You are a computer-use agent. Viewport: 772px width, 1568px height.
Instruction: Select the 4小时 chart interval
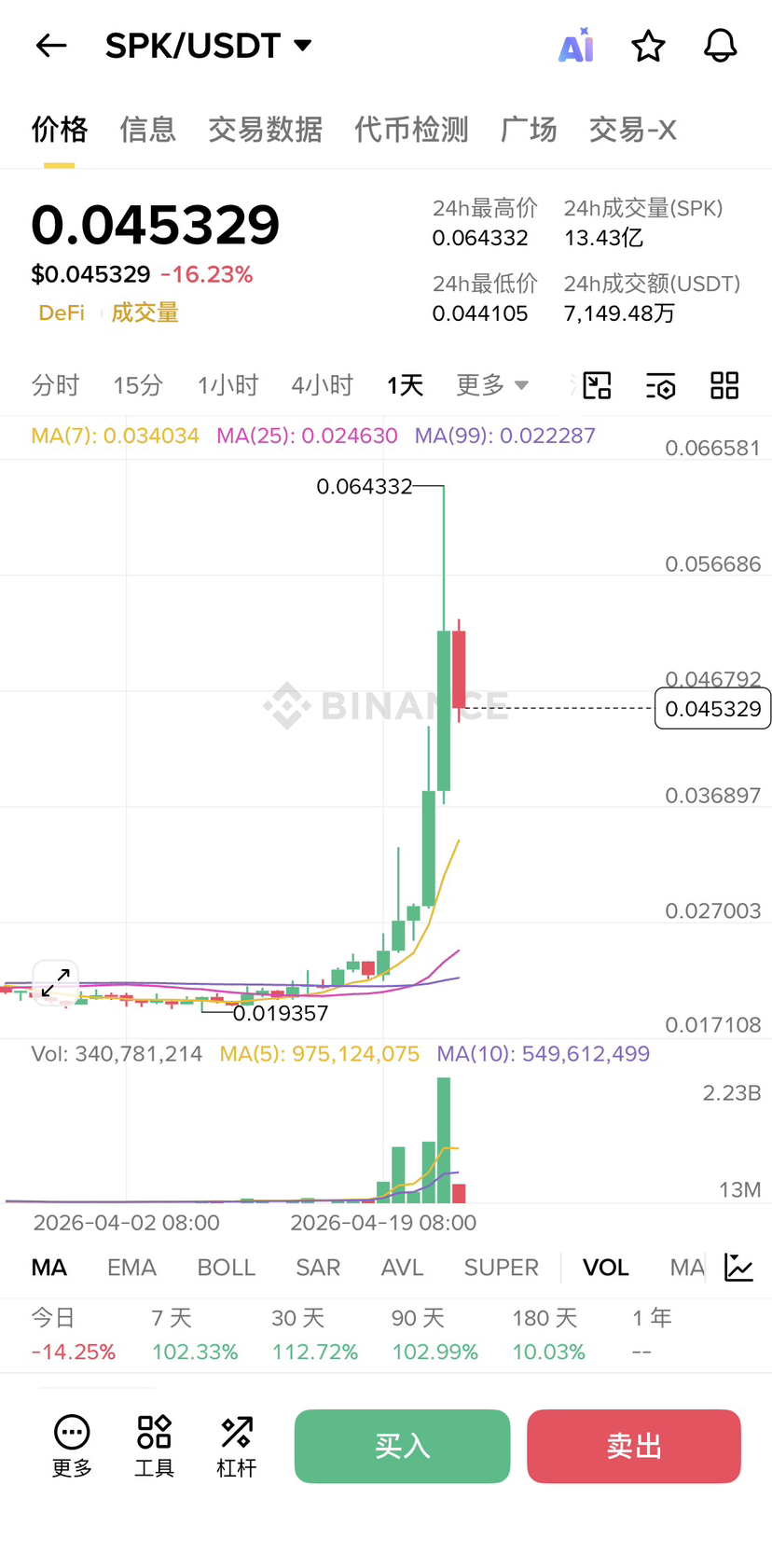[x=322, y=385]
